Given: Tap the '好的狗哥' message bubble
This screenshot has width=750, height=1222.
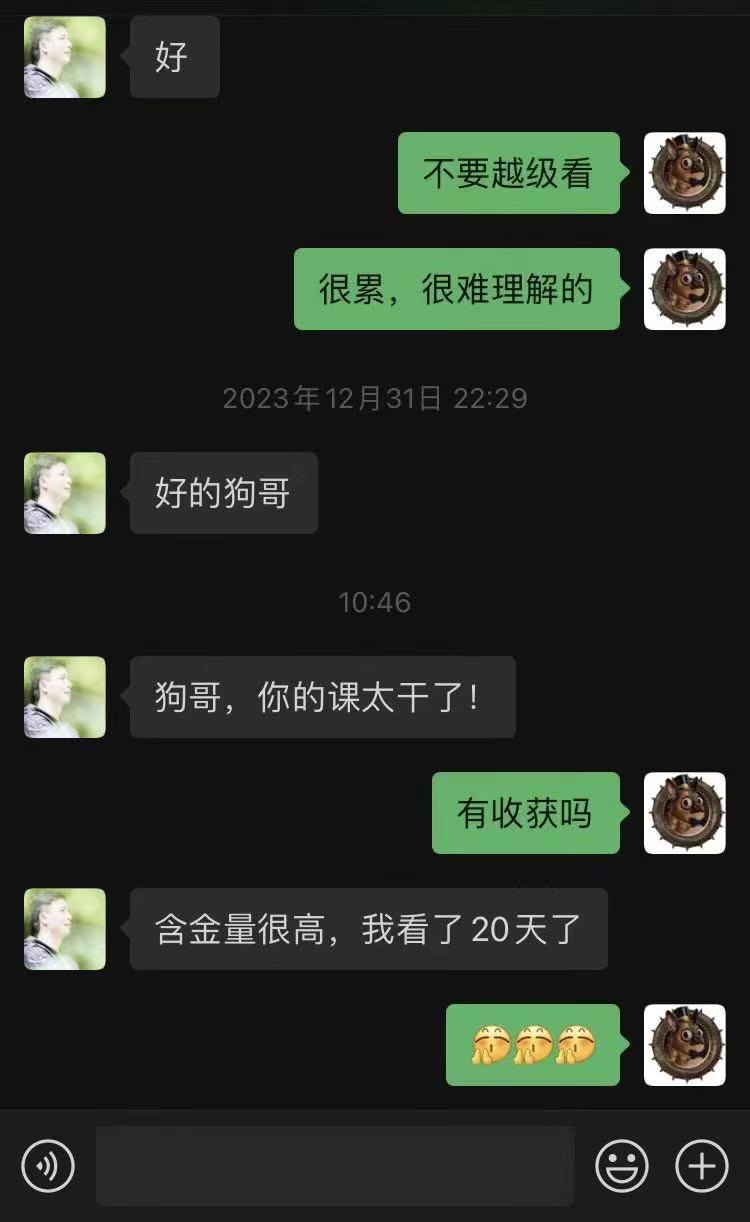Looking at the screenshot, I should (223, 494).
